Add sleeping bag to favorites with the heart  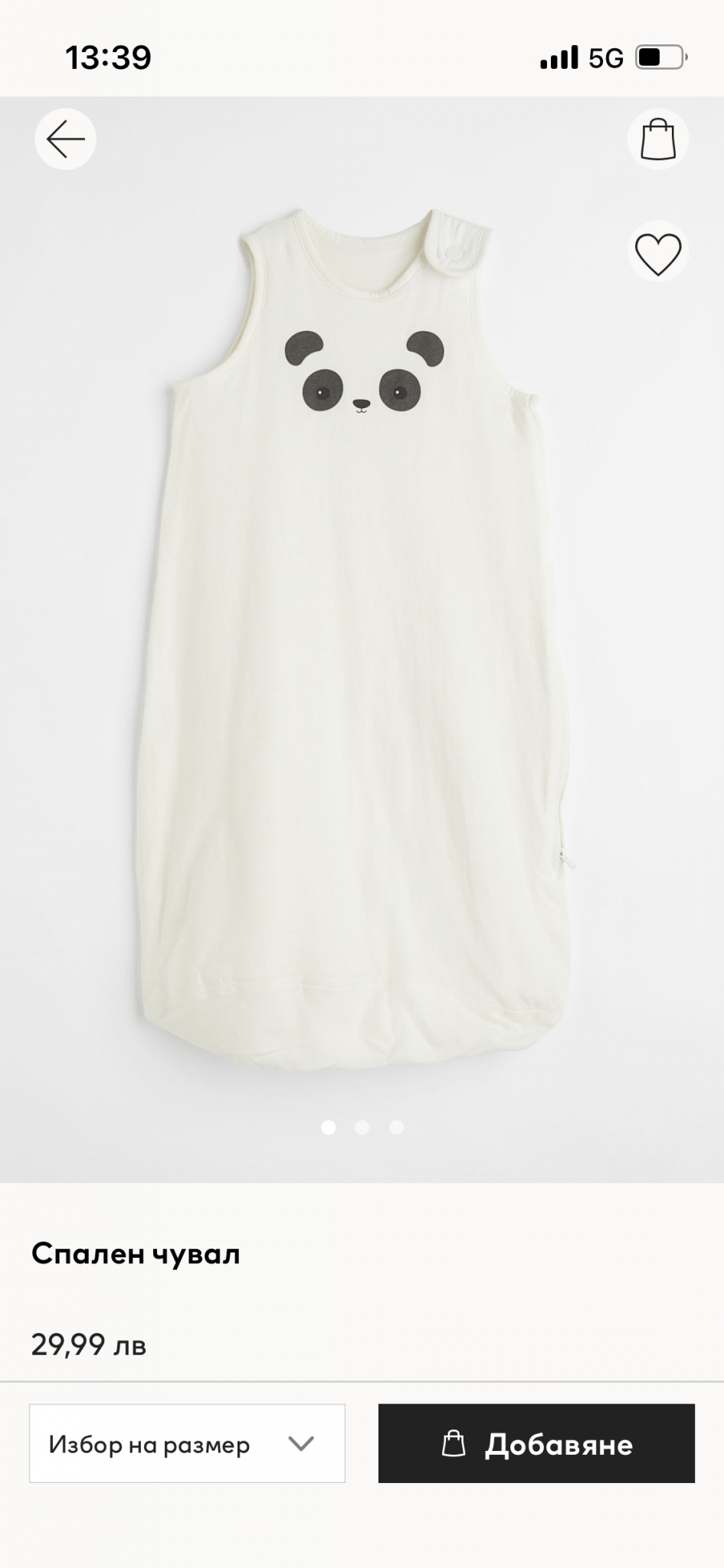click(x=658, y=252)
